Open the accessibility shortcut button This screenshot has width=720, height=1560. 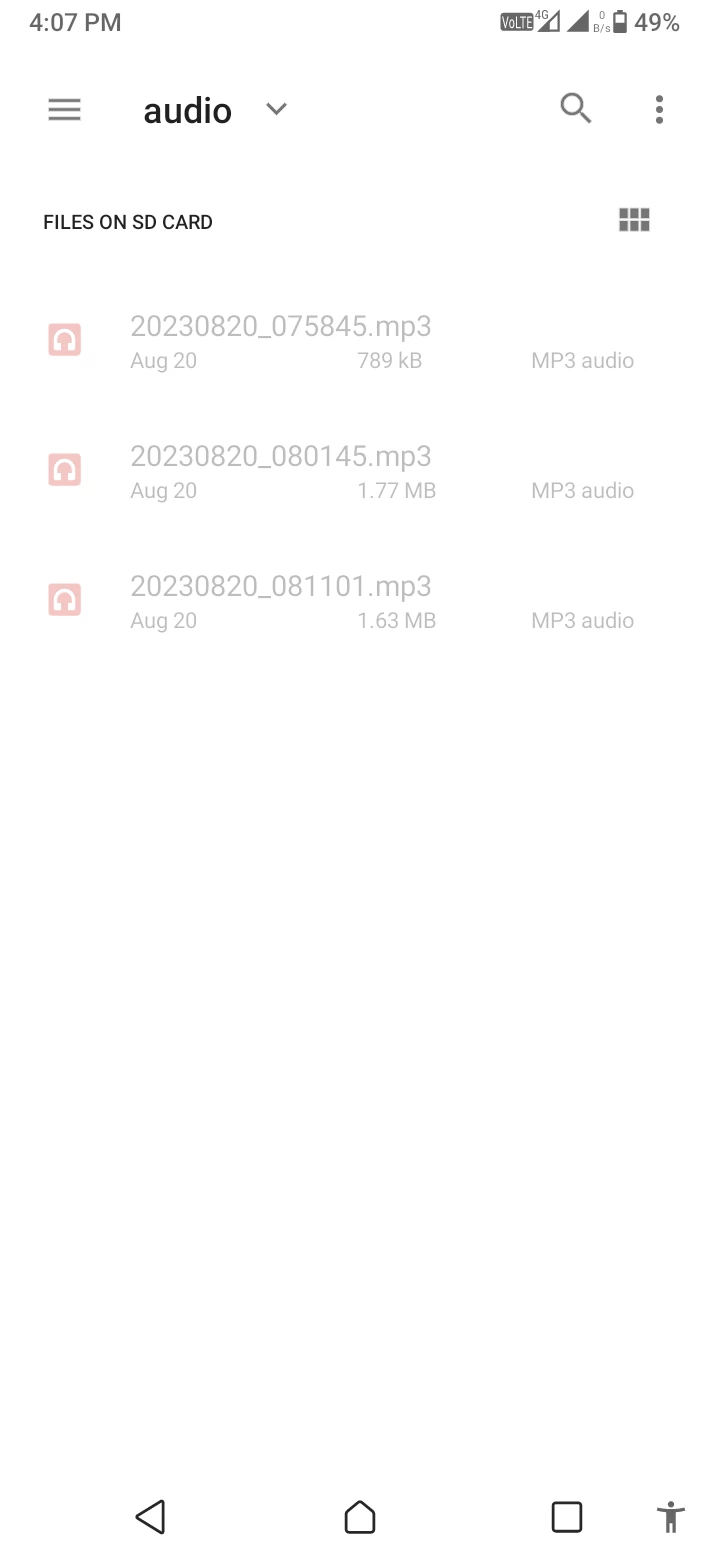(671, 1517)
